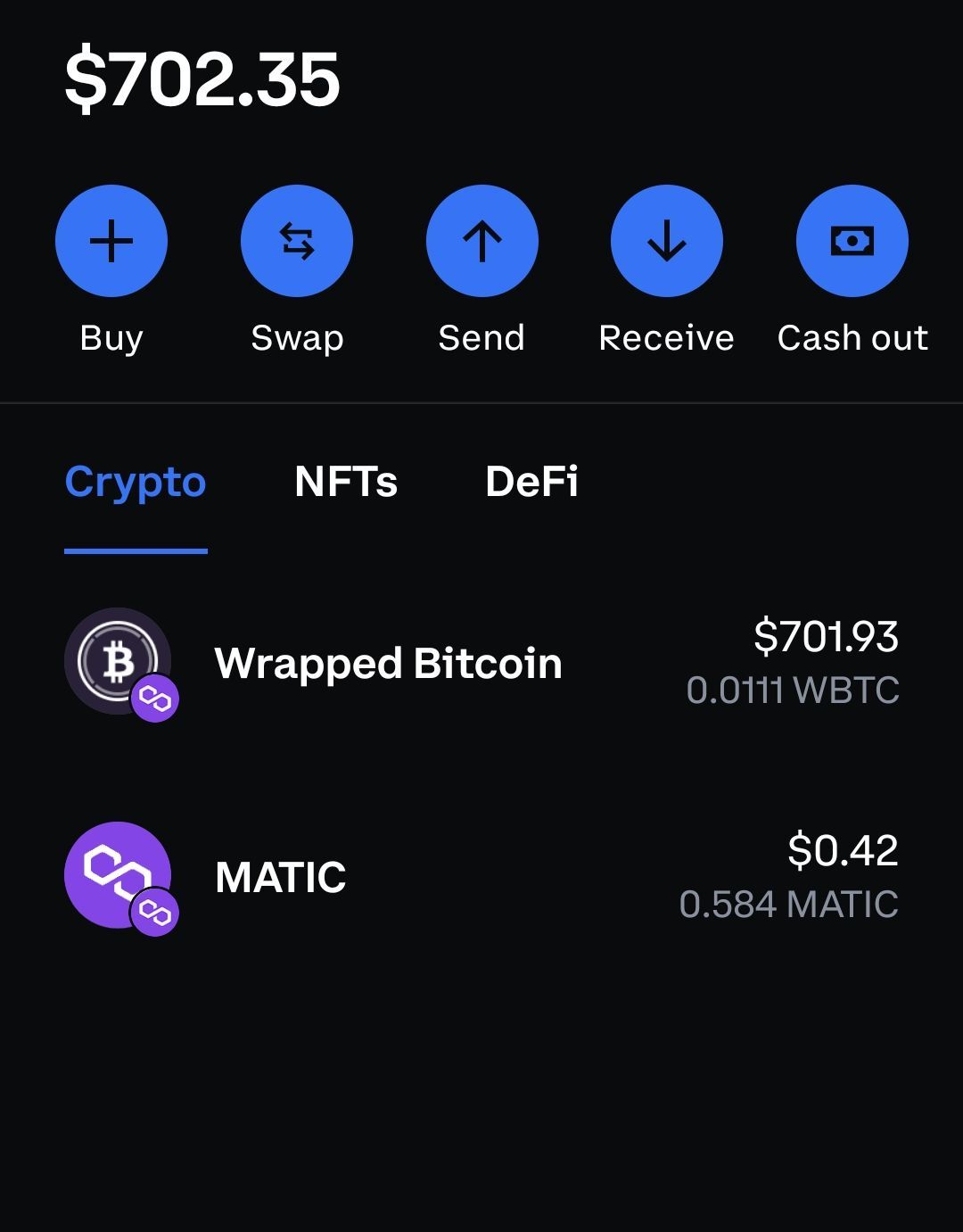The image size is (963, 1232).
Task: Open the Receive option
Action: (x=666, y=241)
